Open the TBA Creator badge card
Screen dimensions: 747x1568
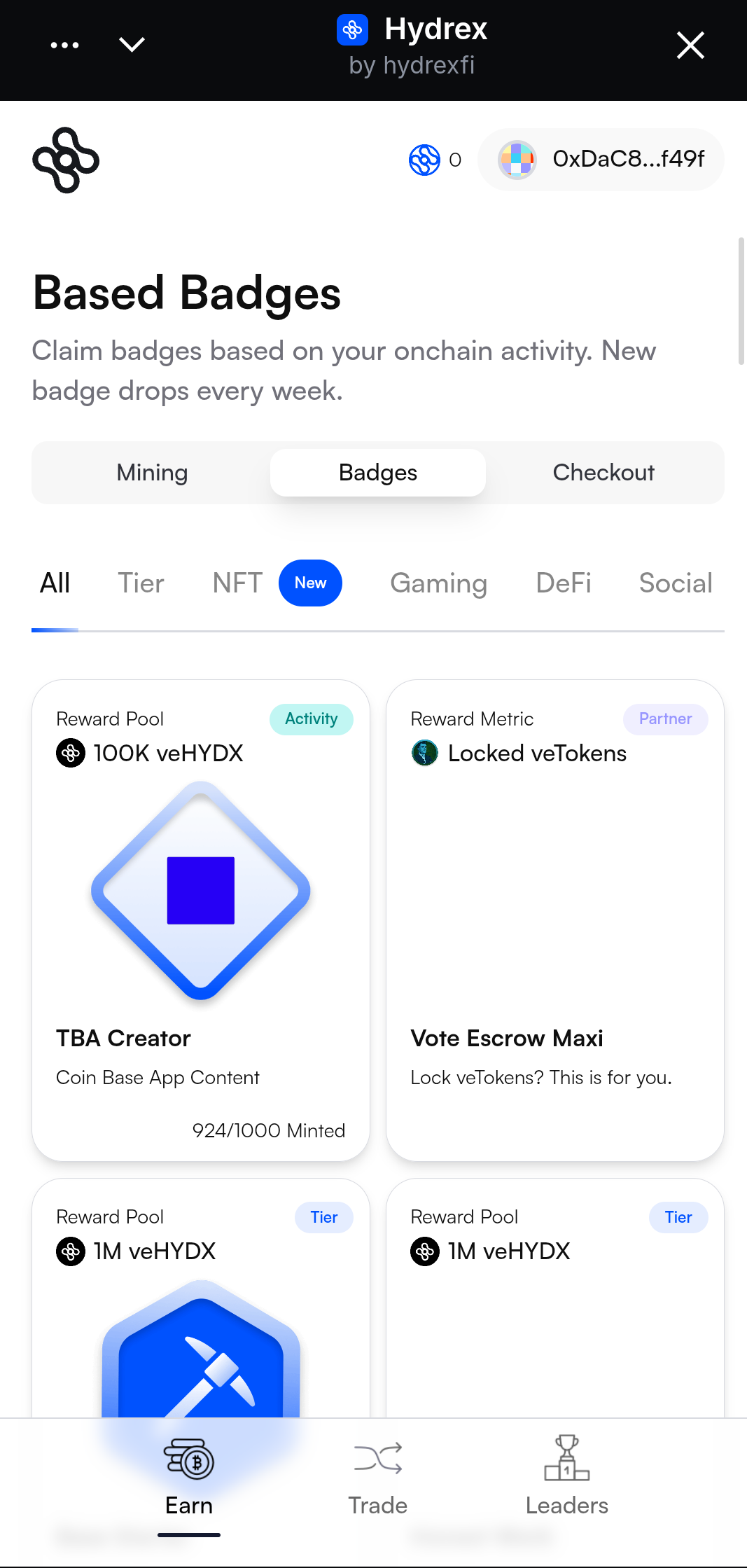point(201,920)
